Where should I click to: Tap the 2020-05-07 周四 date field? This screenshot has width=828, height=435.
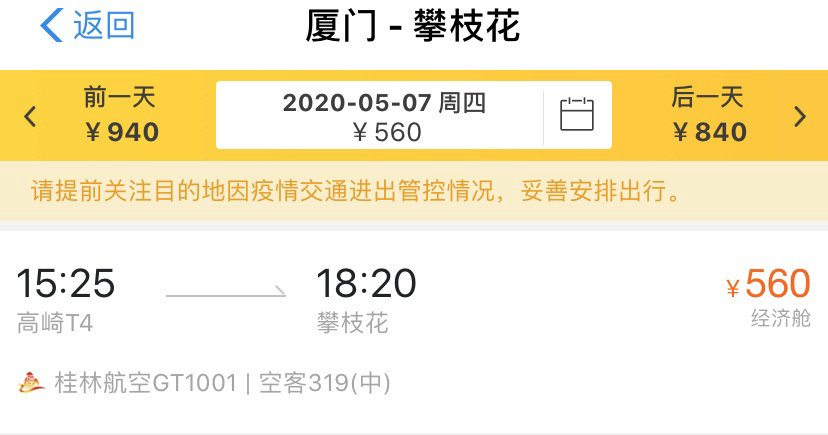385,115
